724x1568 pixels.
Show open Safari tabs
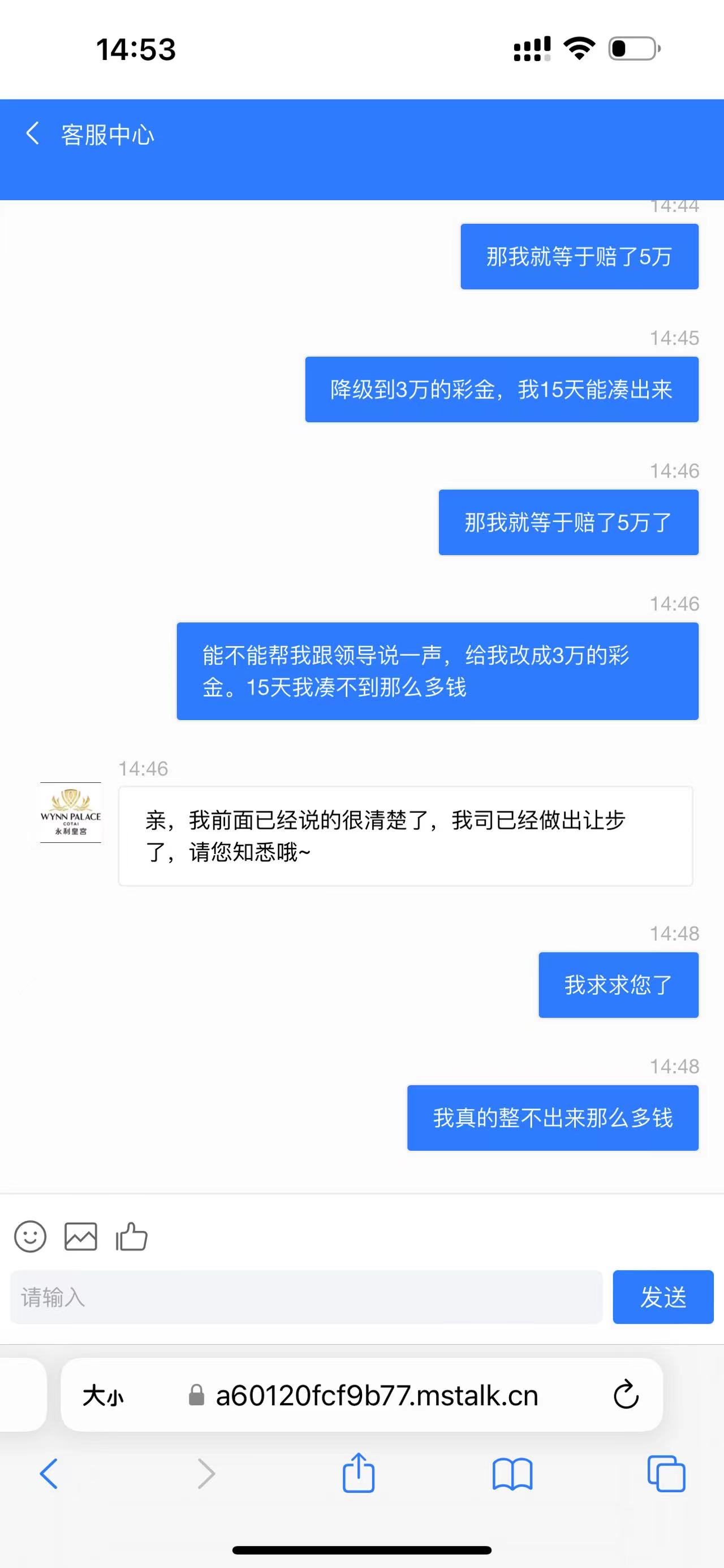(666, 1473)
